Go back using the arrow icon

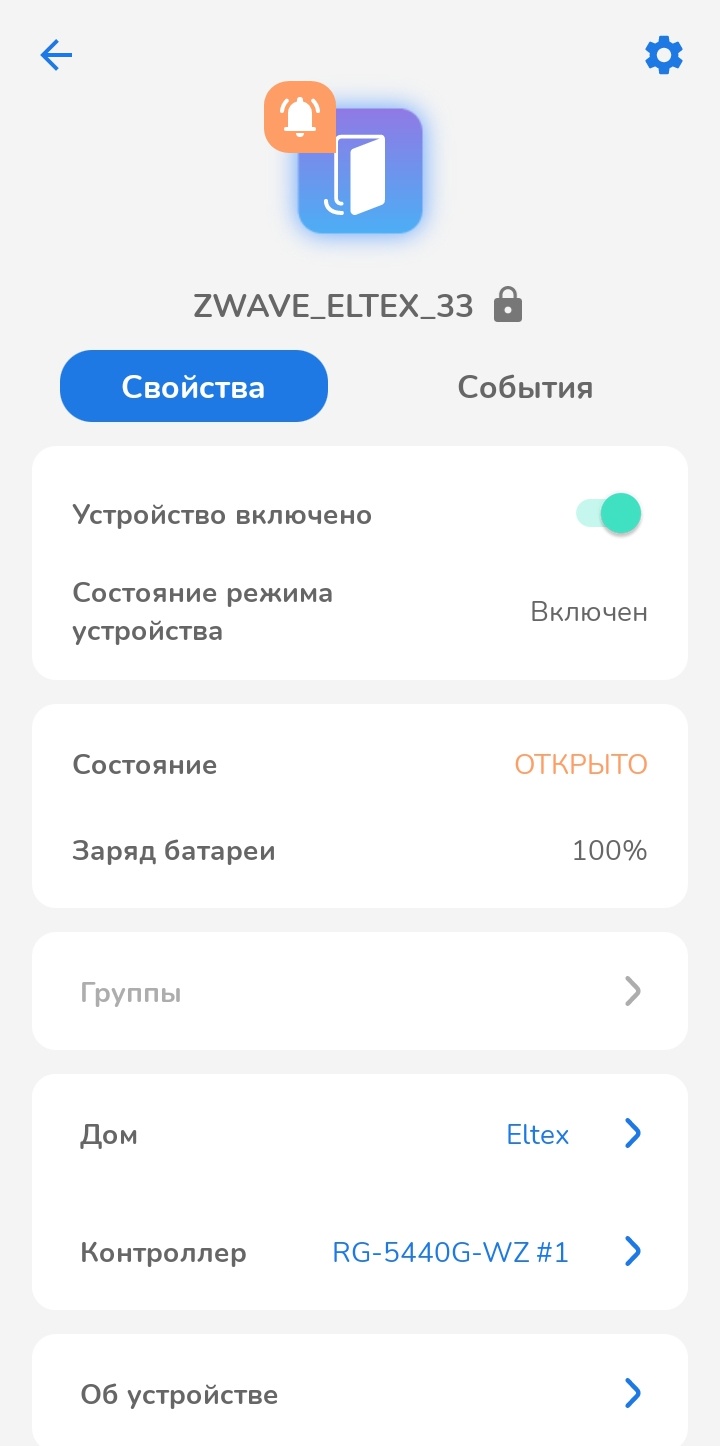(x=57, y=55)
